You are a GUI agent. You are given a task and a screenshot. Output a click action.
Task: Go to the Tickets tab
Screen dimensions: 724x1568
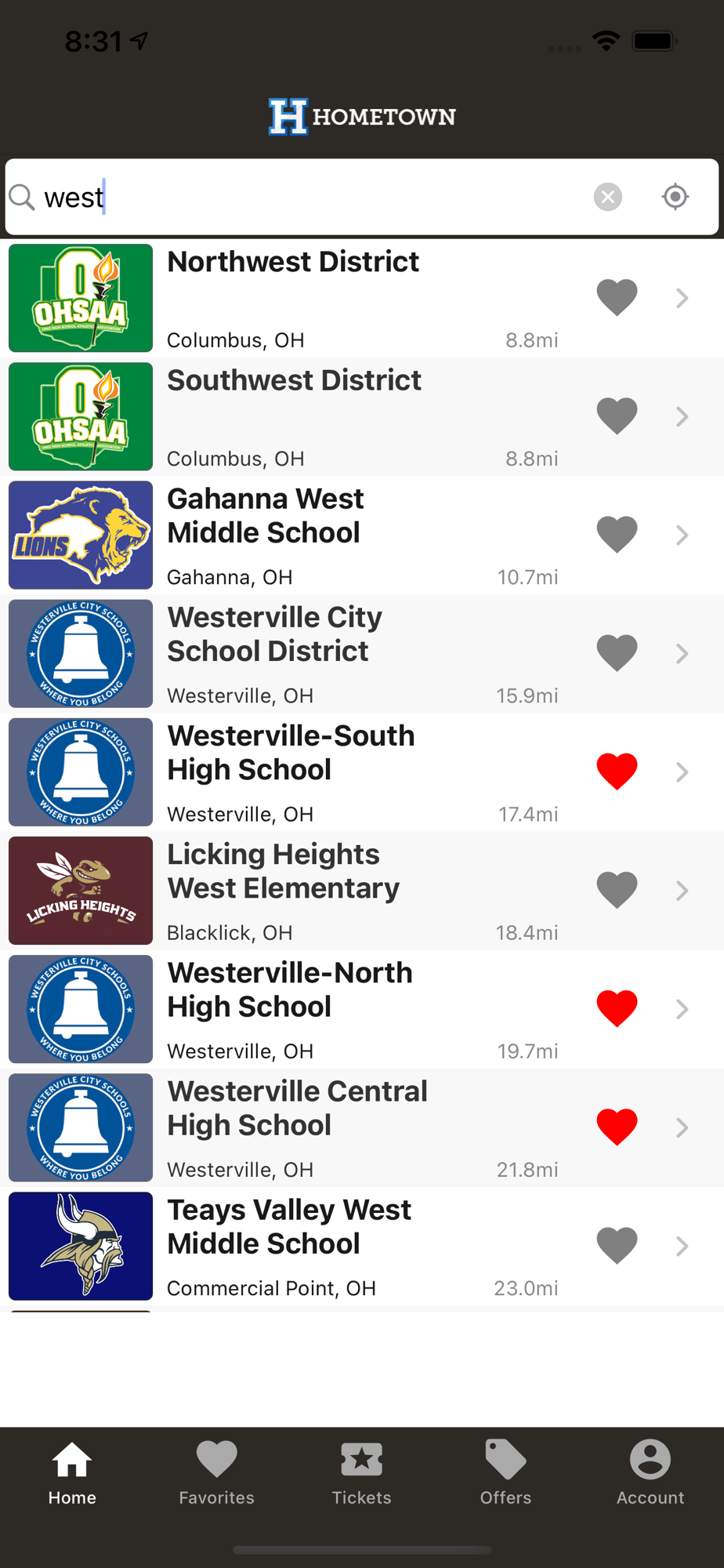361,1473
